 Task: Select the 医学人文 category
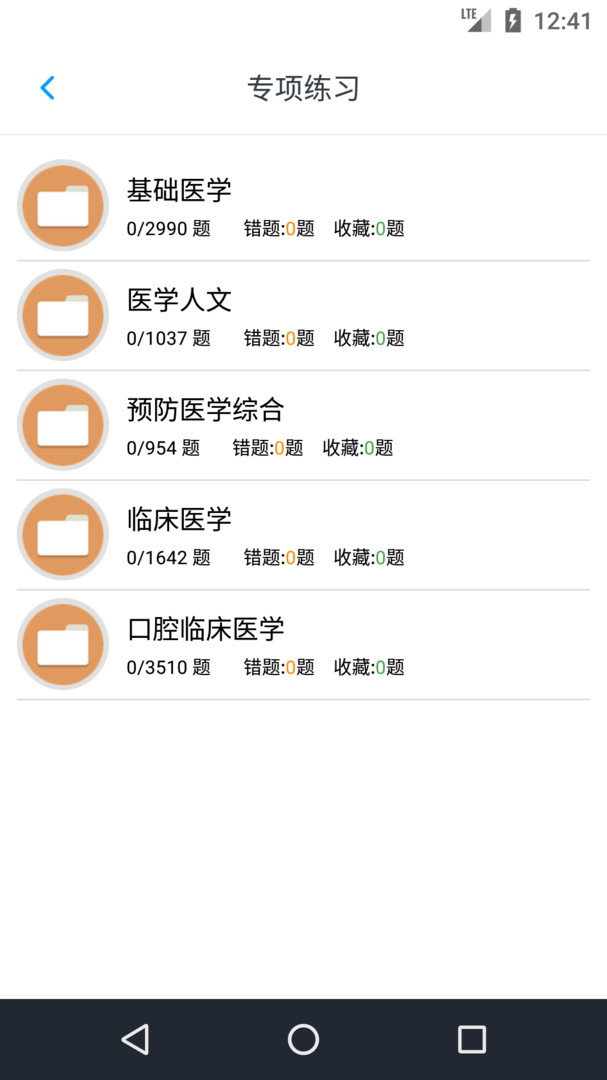click(302, 316)
